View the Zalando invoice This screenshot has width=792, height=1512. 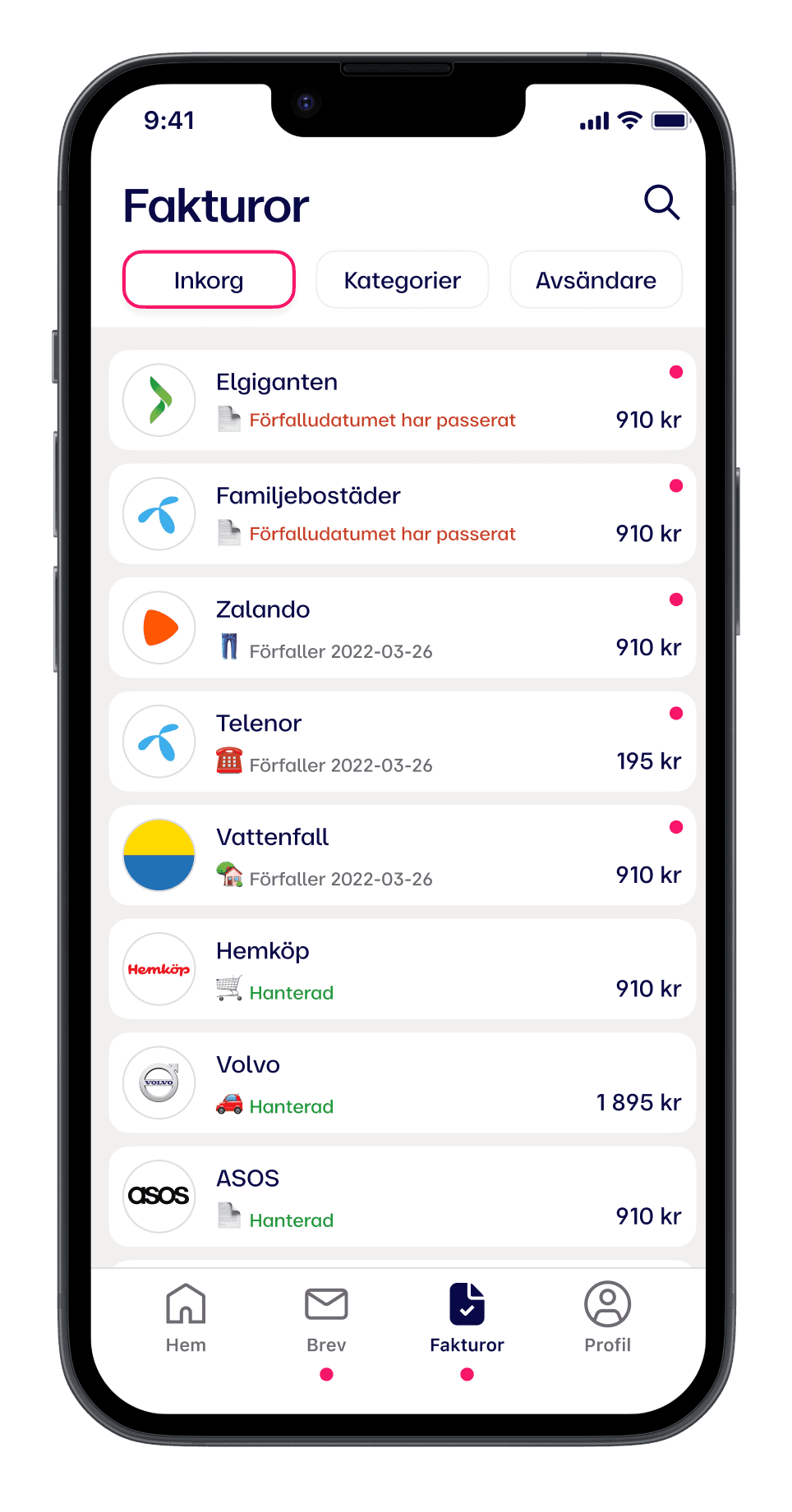[x=402, y=628]
